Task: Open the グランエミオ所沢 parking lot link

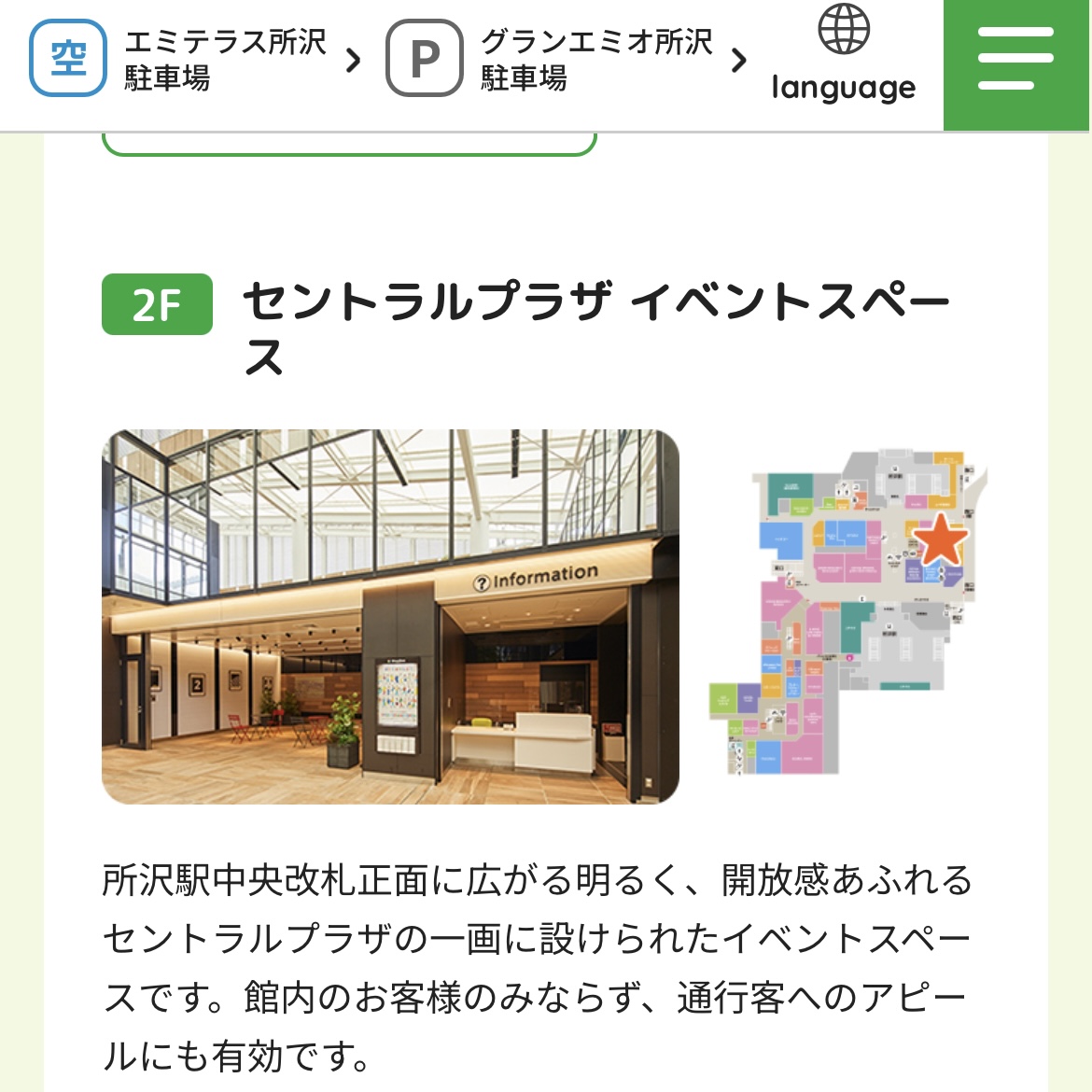Action: tap(567, 60)
